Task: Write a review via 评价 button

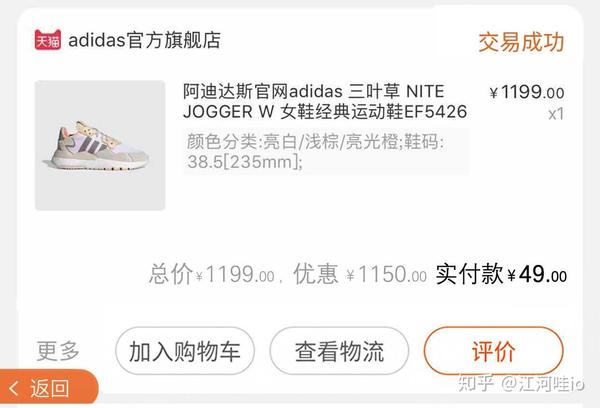Action: [493, 351]
